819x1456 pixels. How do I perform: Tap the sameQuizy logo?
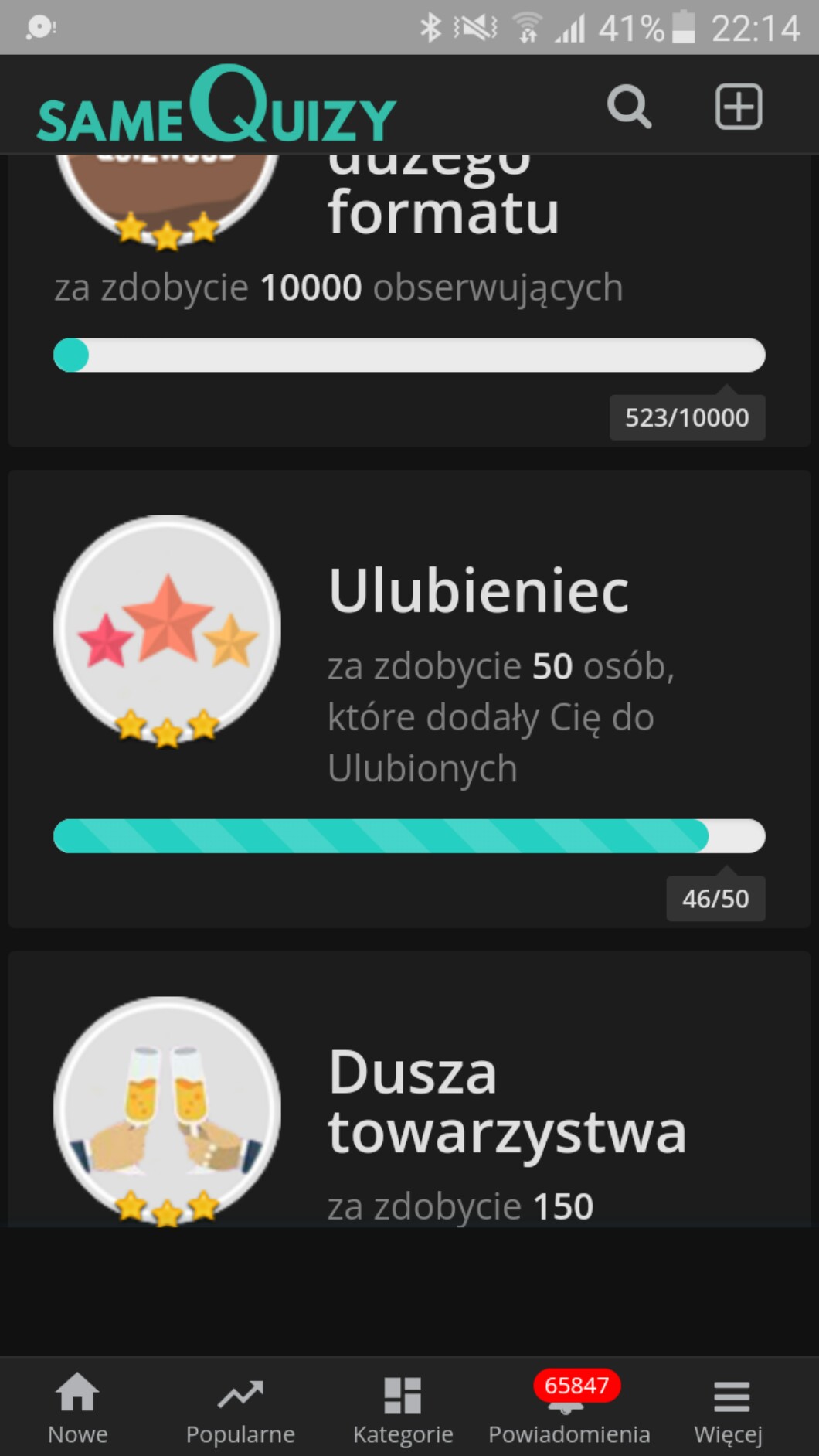coord(216,107)
